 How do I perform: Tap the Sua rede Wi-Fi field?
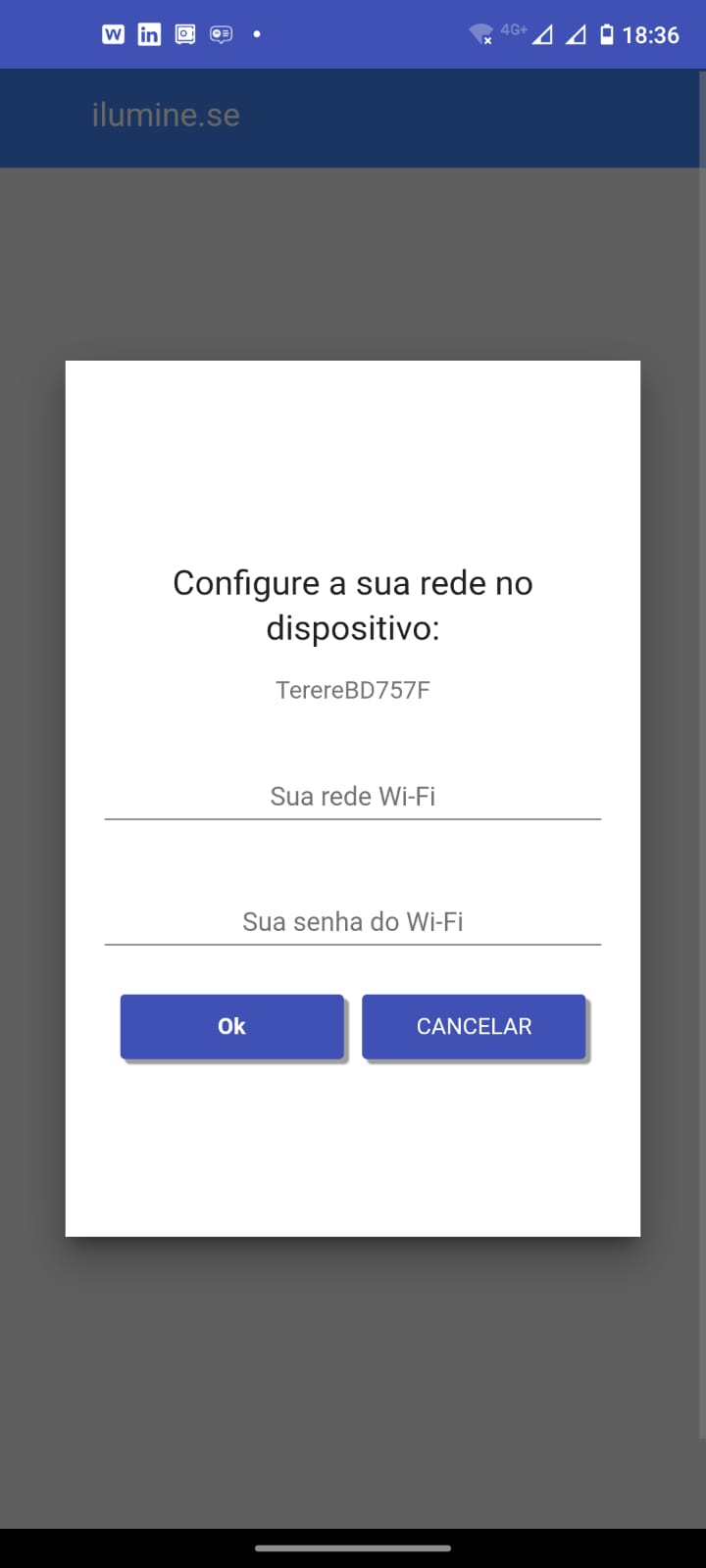click(353, 796)
